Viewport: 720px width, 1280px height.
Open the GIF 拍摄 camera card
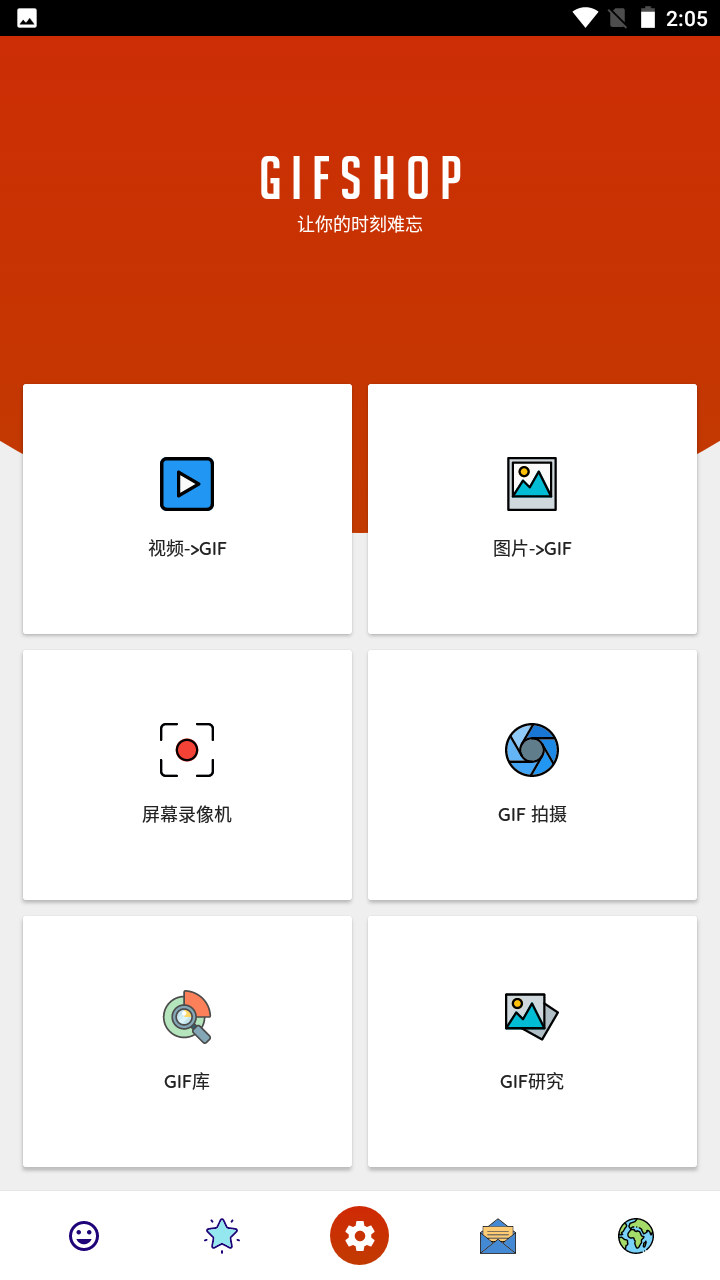pos(532,775)
